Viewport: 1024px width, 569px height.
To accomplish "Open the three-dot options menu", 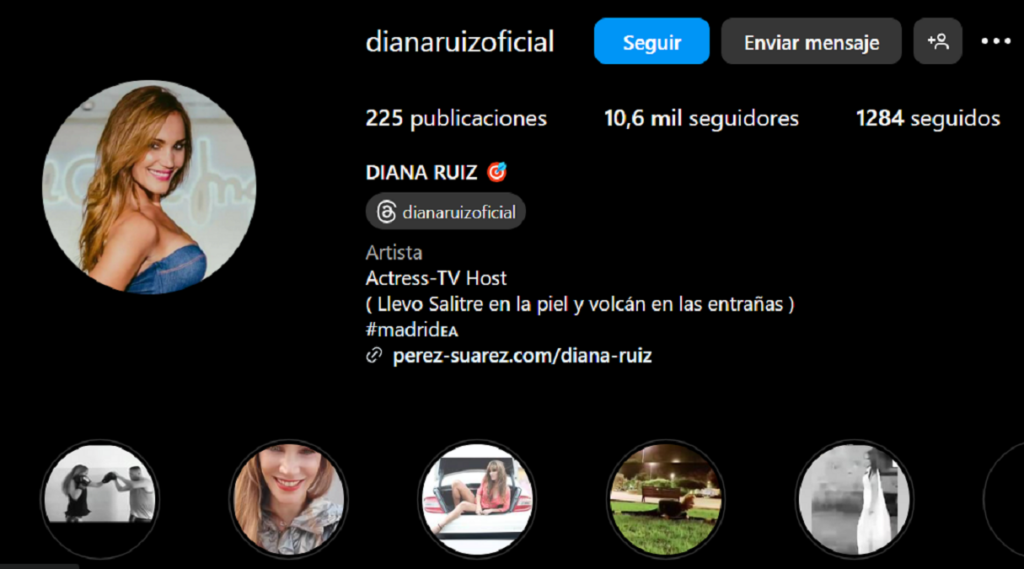I will coord(996,42).
